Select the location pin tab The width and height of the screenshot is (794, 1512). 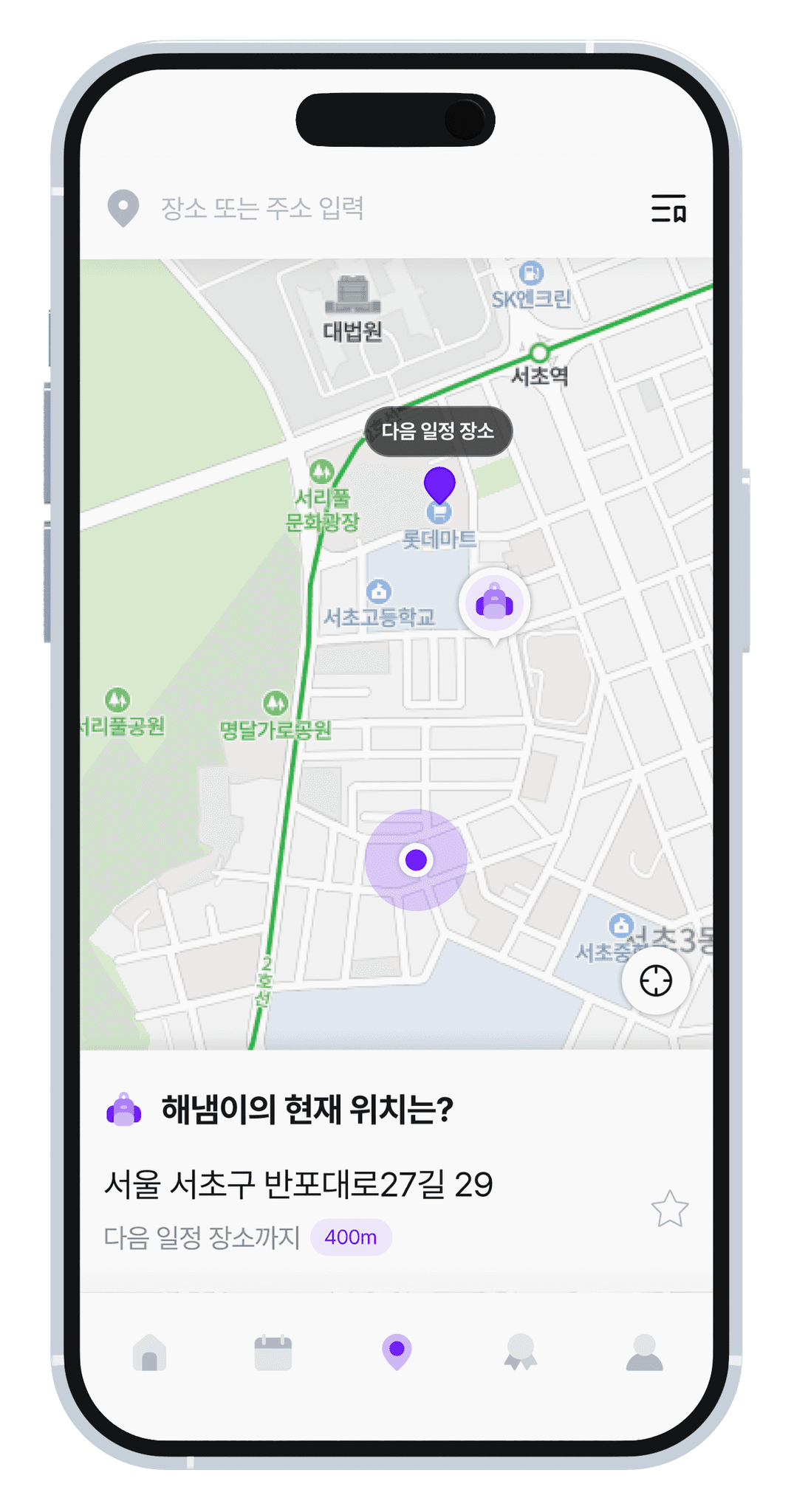[x=397, y=1353]
